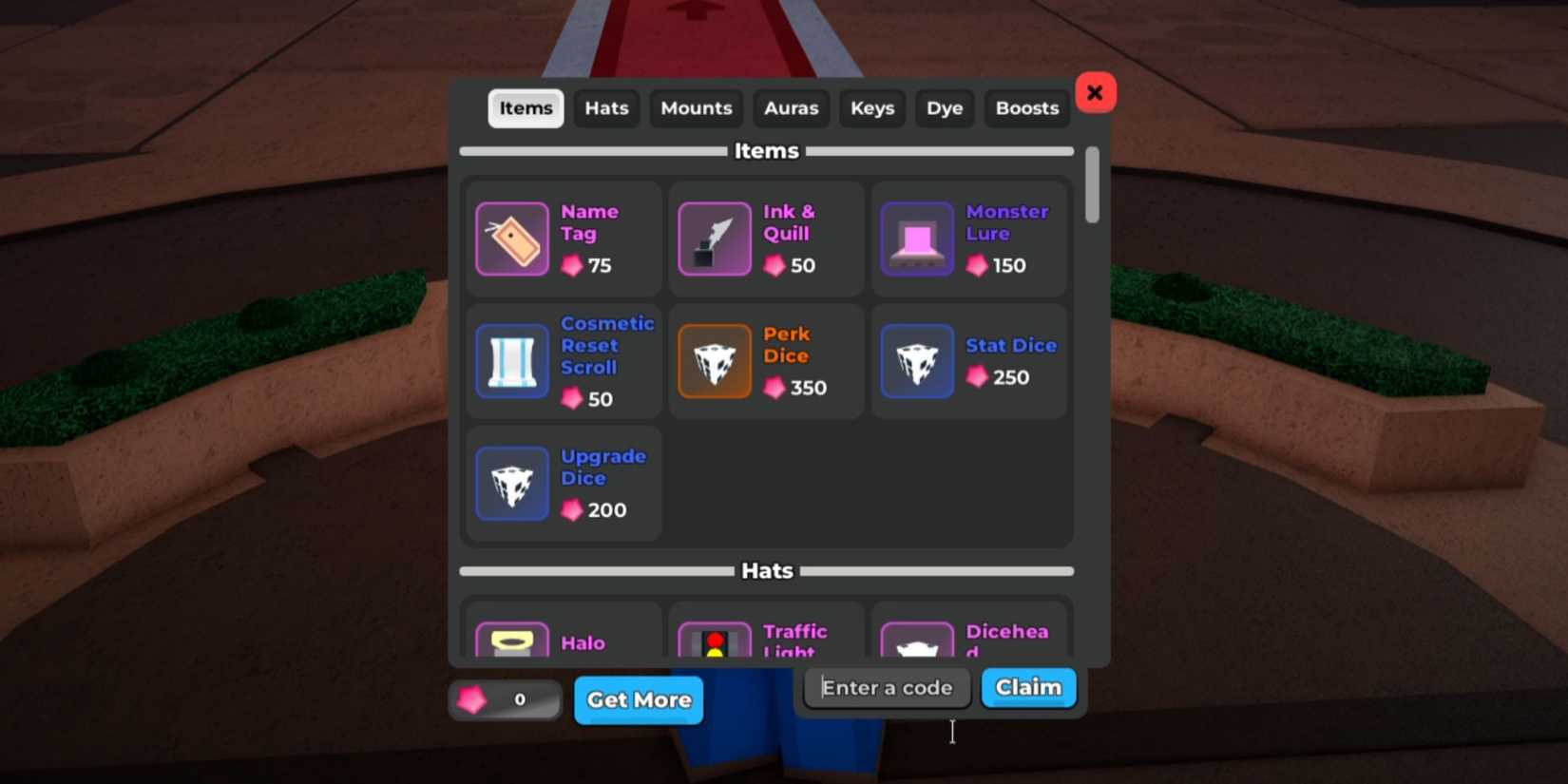Open the Cosmetic Reset Scroll item

pos(564,361)
